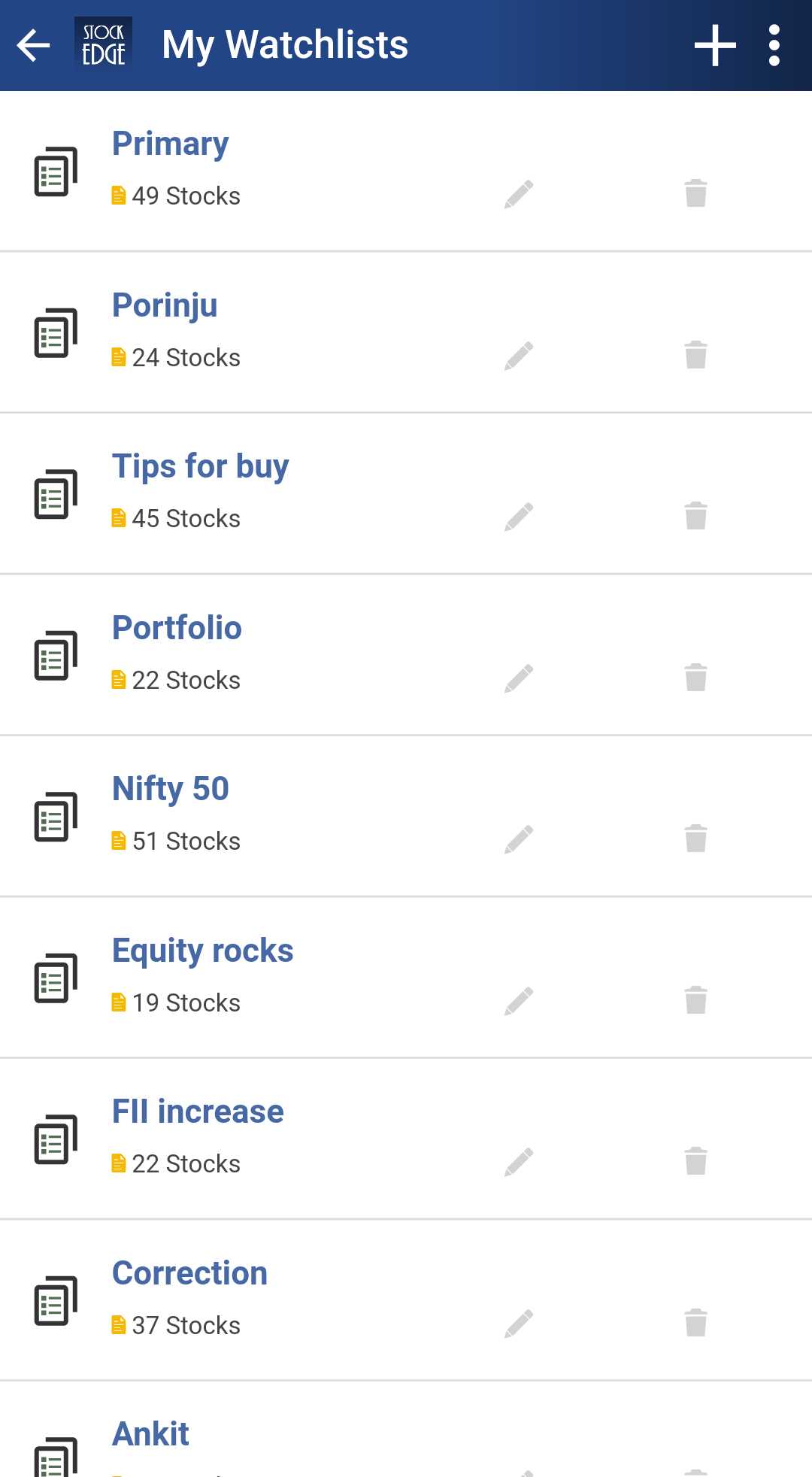The image size is (812, 1477).
Task: Open the Nifty 50 watchlist
Action: tap(406, 817)
